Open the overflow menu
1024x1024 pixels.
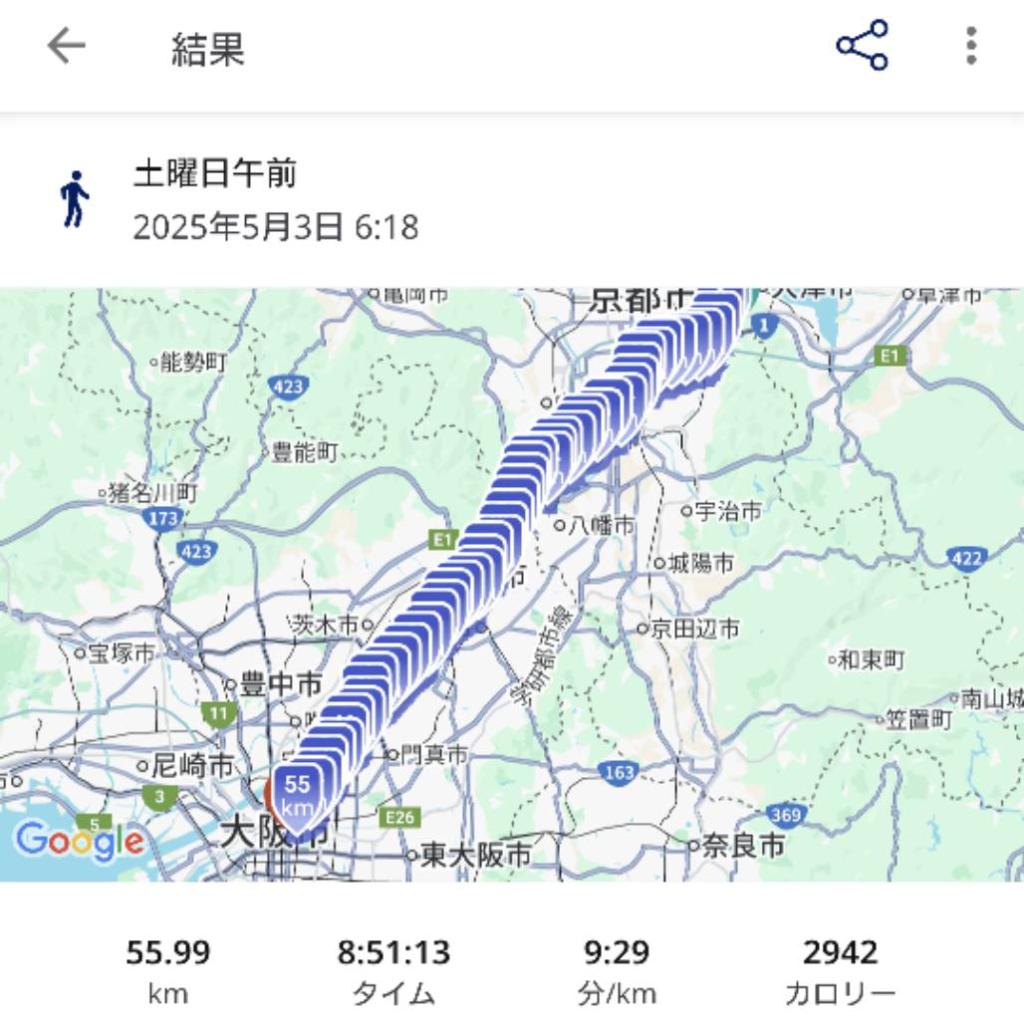coord(970,46)
